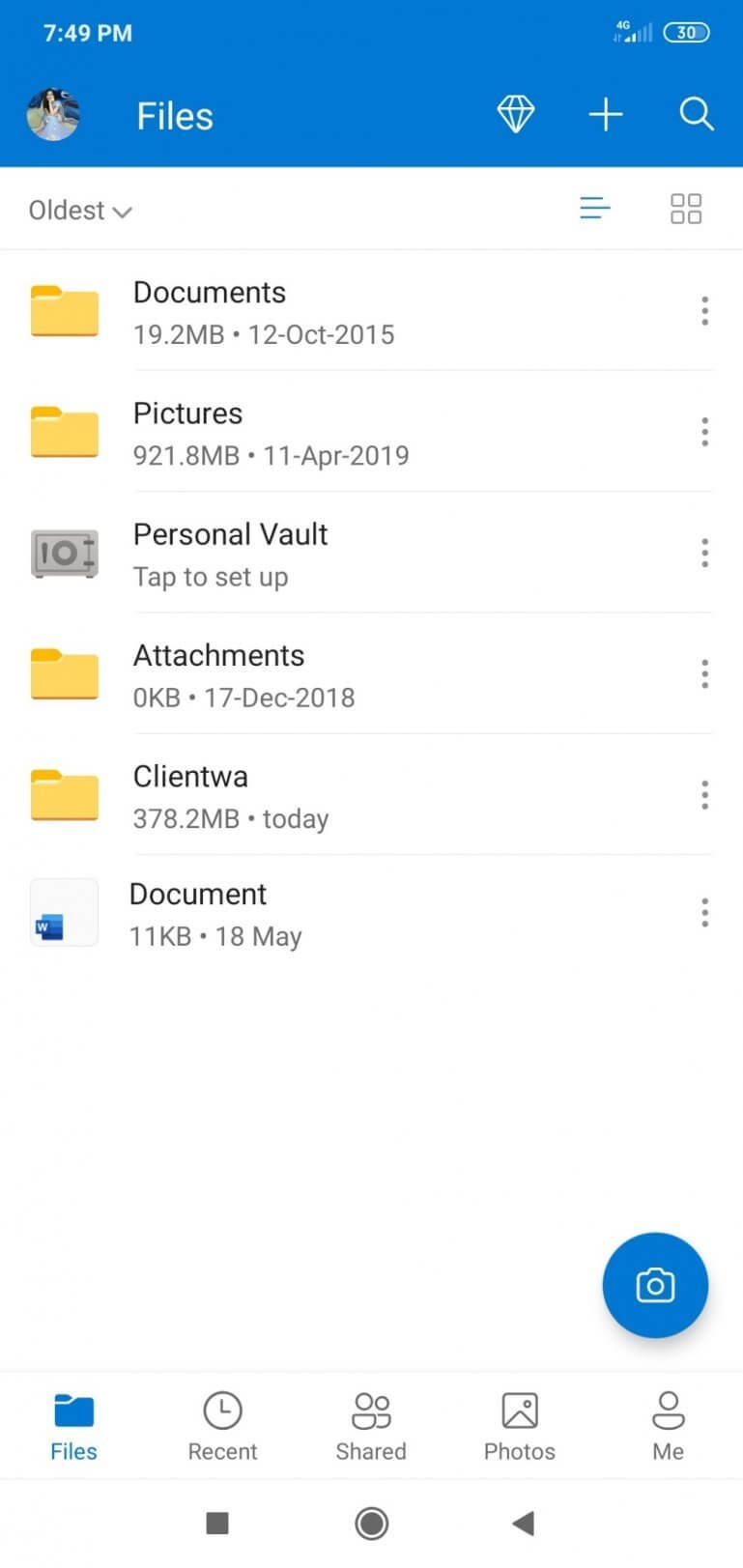
Task: Switch to the Shared tab
Action: [x=371, y=1425]
